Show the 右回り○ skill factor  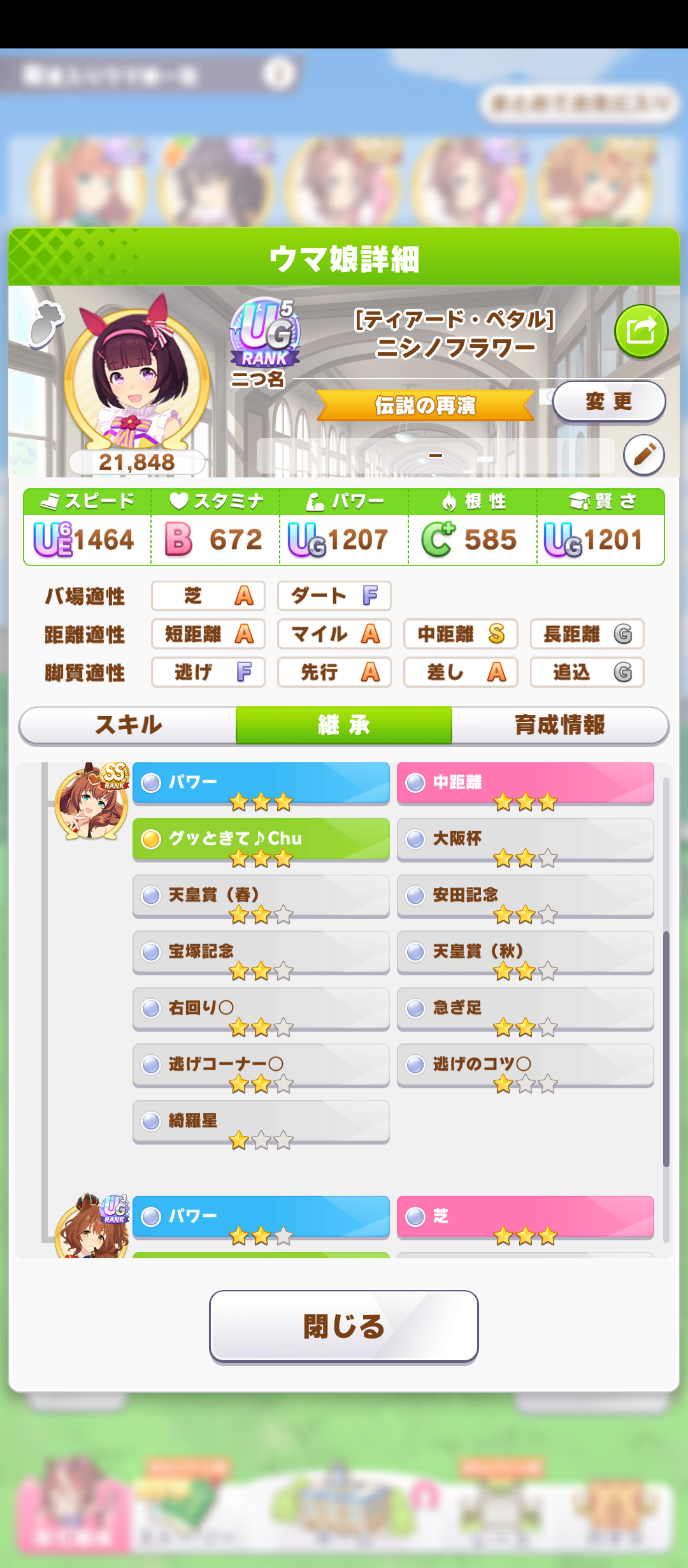click(261, 1008)
